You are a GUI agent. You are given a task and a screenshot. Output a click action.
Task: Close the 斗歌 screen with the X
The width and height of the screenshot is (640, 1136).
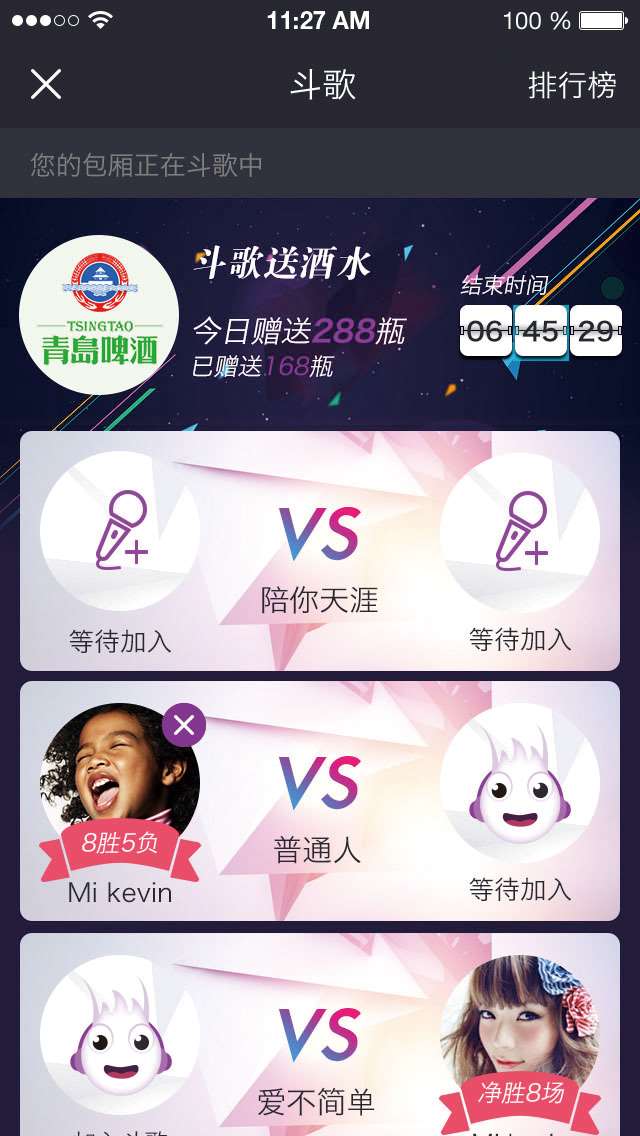pyautogui.click(x=46, y=85)
